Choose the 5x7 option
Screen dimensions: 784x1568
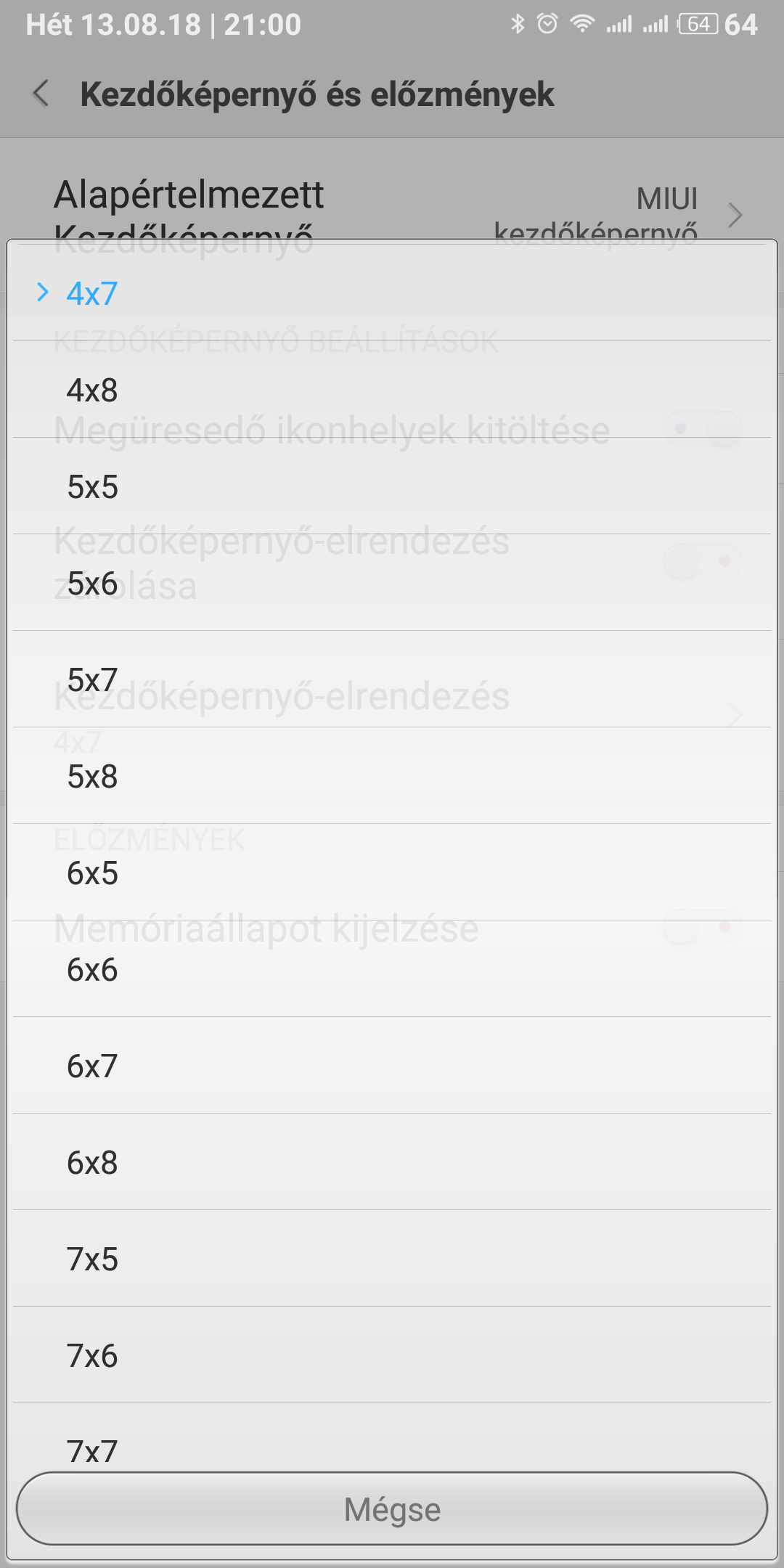click(392, 679)
